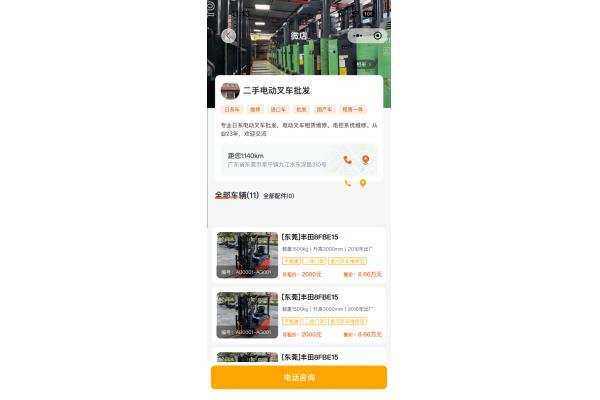Call the shop from the address card

tap(348, 160)
